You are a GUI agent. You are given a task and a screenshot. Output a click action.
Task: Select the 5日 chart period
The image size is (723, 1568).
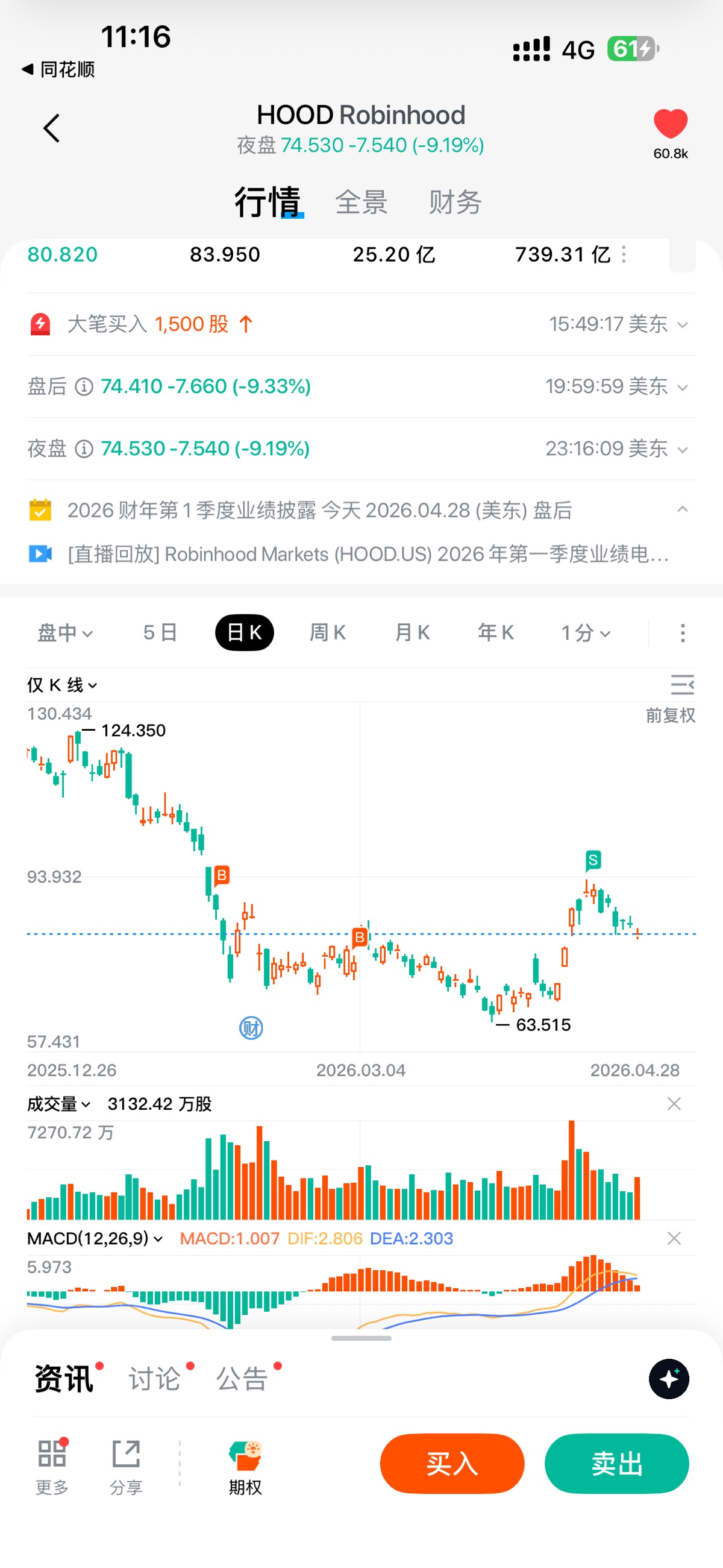160,633
